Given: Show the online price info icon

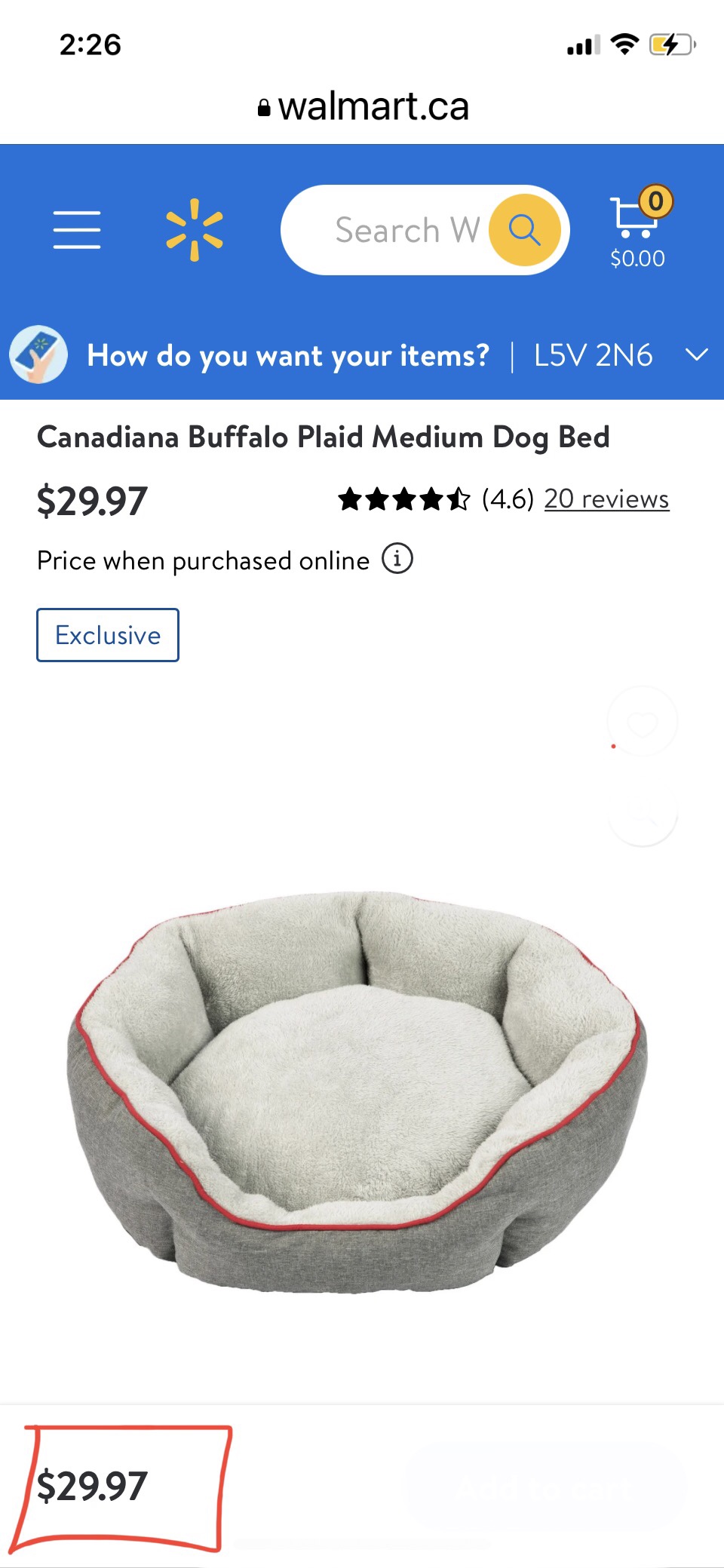Looking at the screenshot, I should tap(397, 559).
